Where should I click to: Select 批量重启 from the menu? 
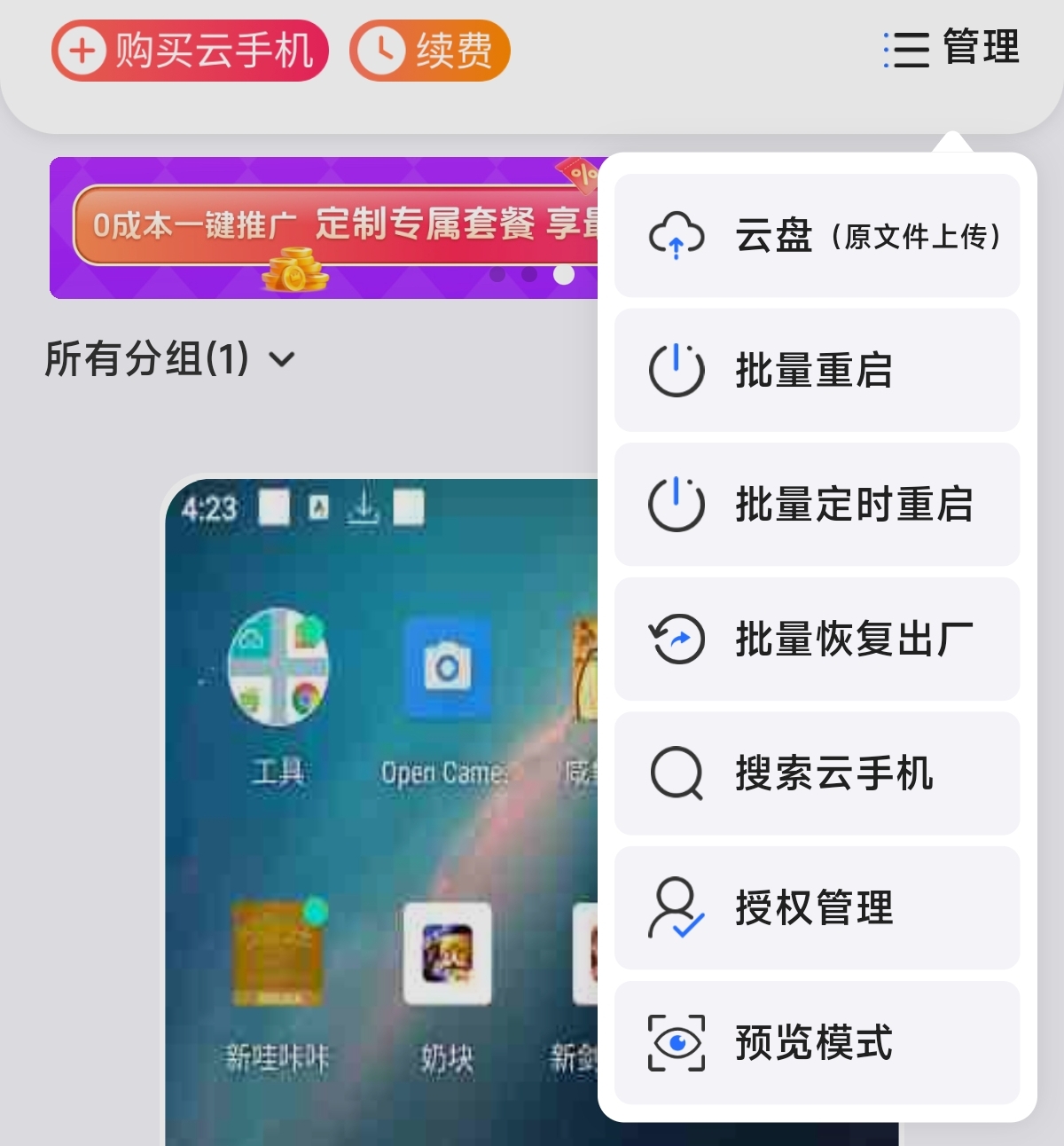point(817,371)
